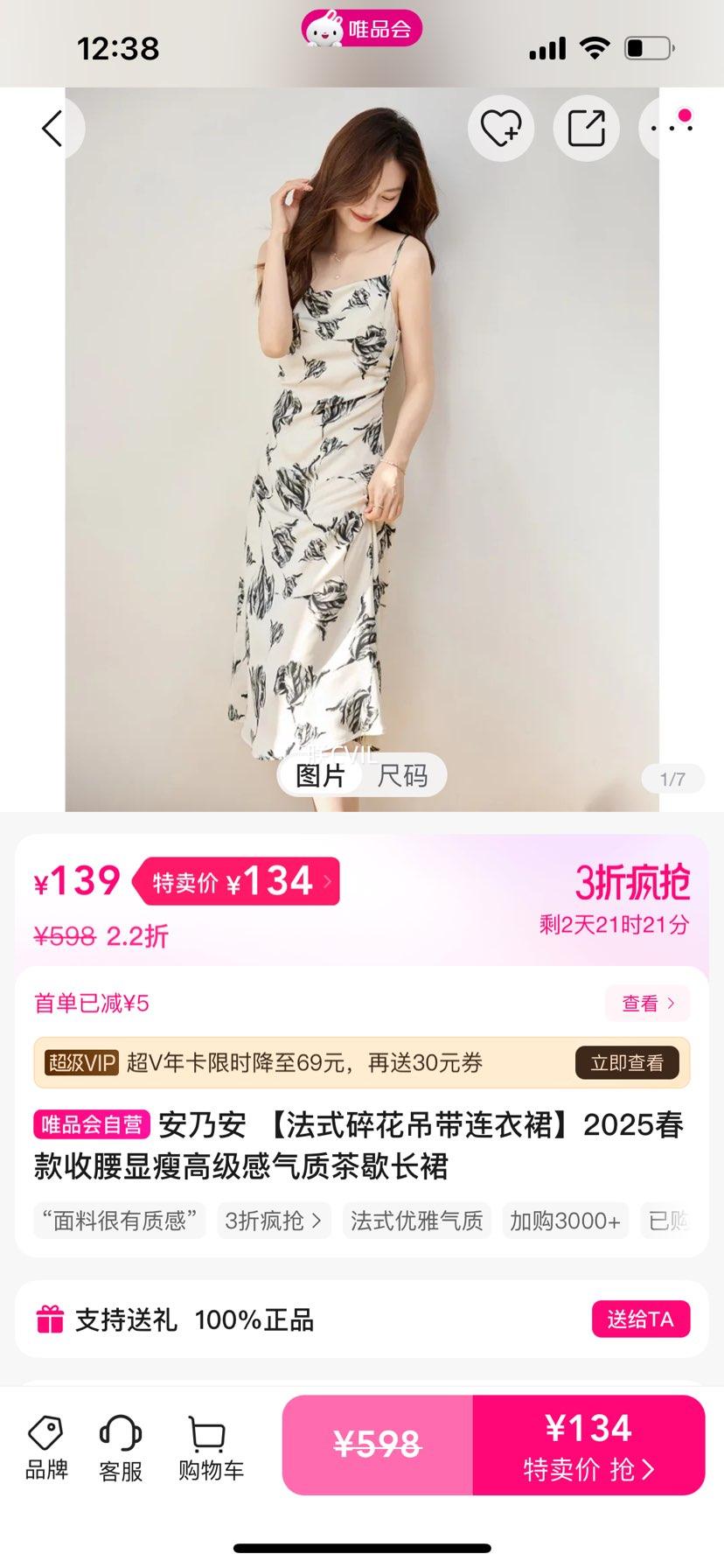Viewport: 724px width, 1568px height.
Task: Open the 特卖价 ¥134 price details
Action: click(236, 881)
